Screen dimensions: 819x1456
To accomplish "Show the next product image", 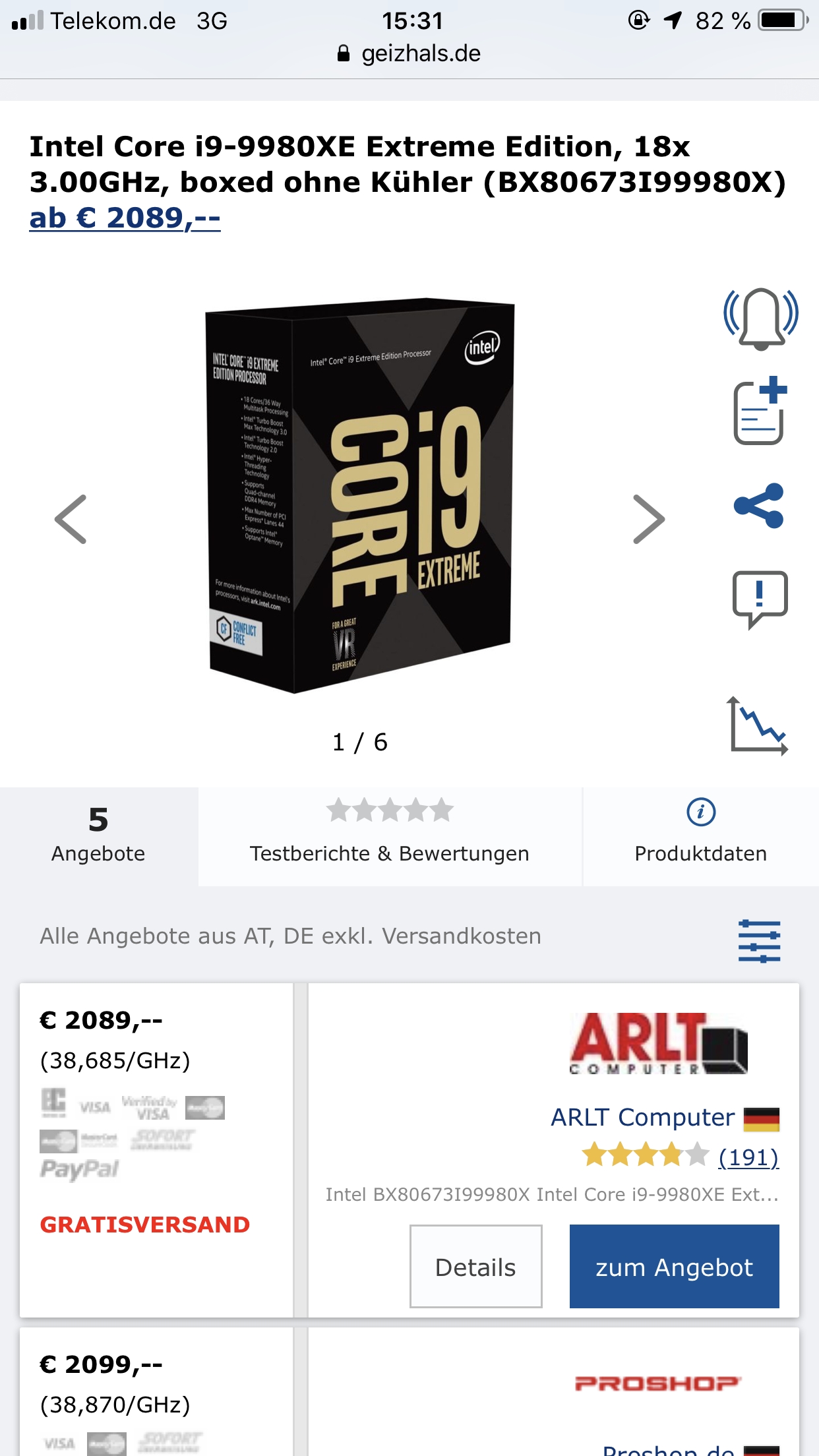I will (649, 520).
